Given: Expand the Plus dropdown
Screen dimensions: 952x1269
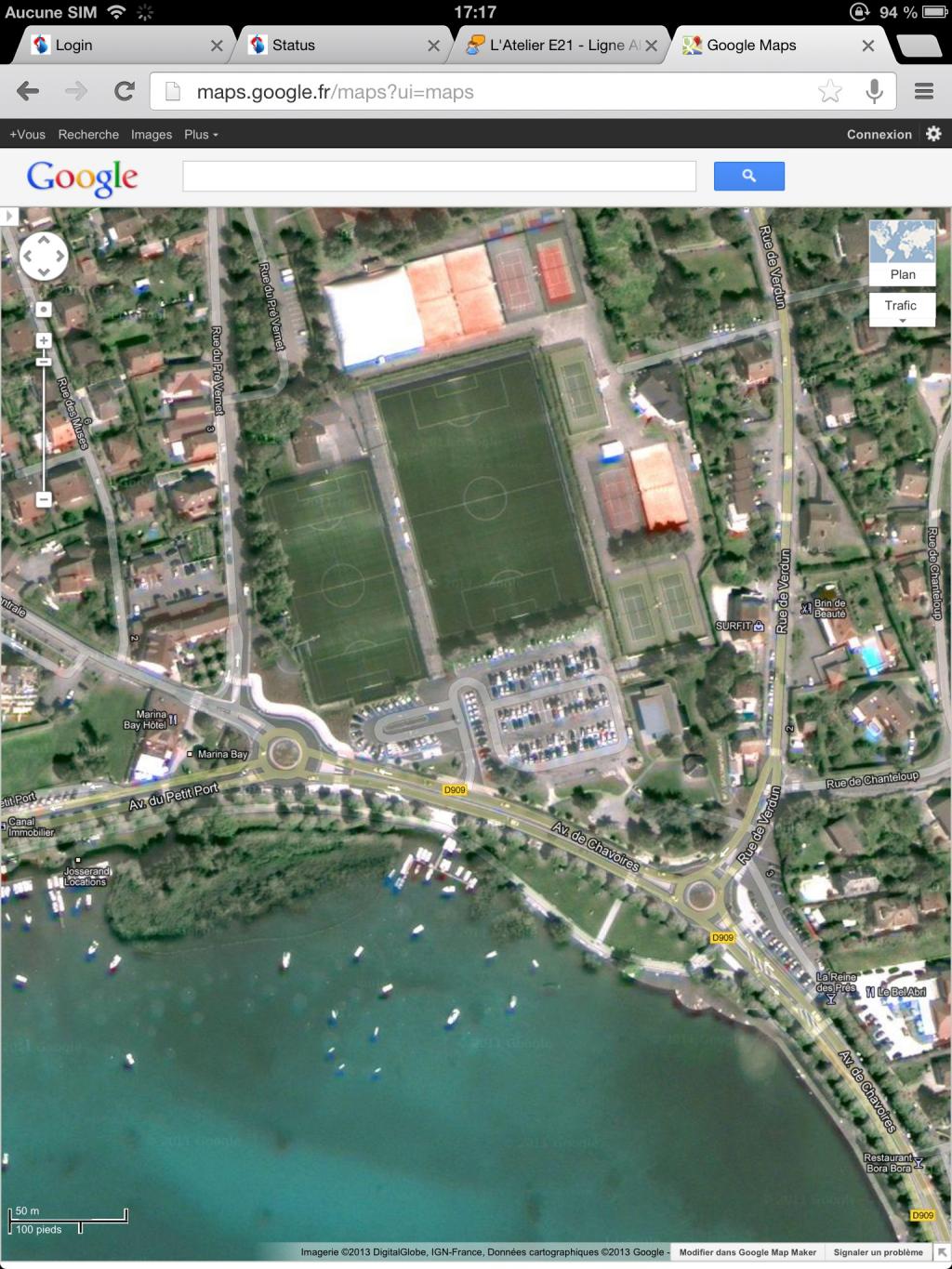Looking at the screenshot, I should click(201, 134).
